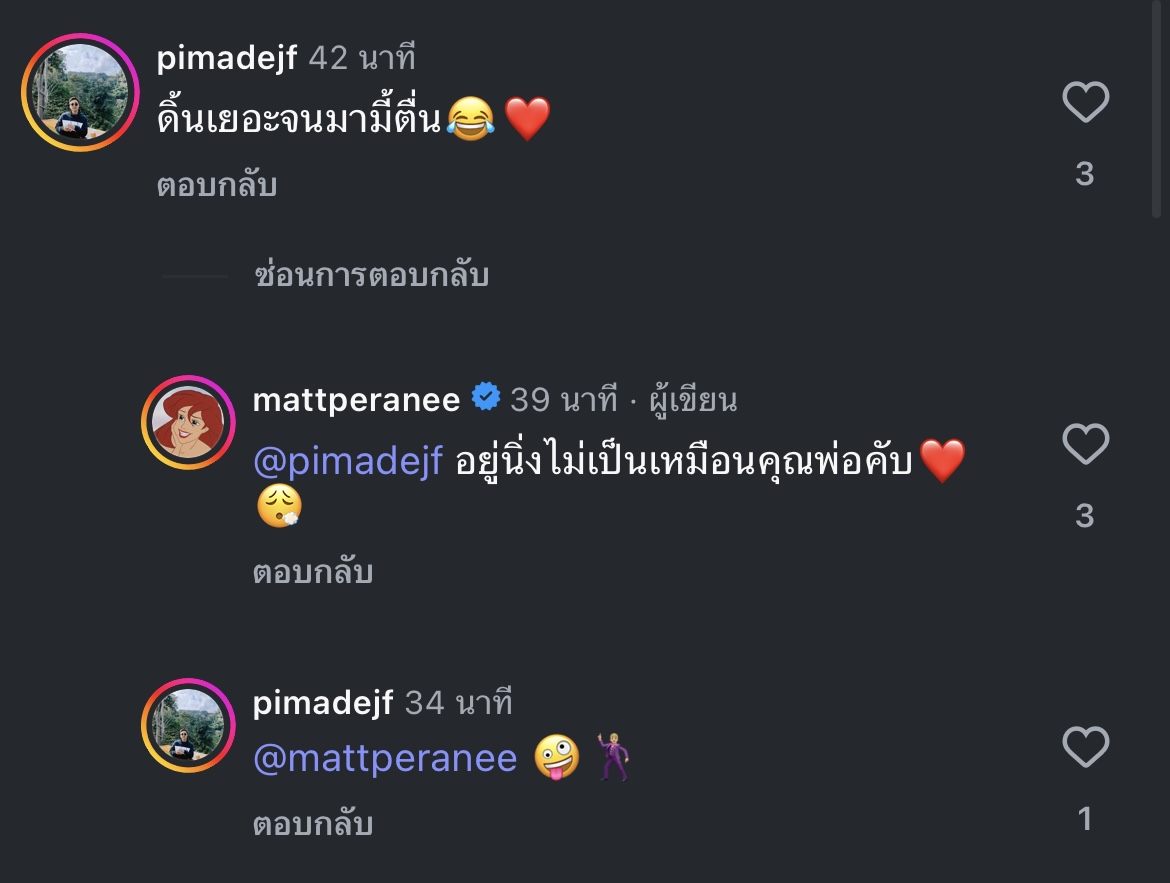Follow the @mattperanee mention in pimadejf's reply
Viewport: 1170px width, 883px height.
[385, 758]
